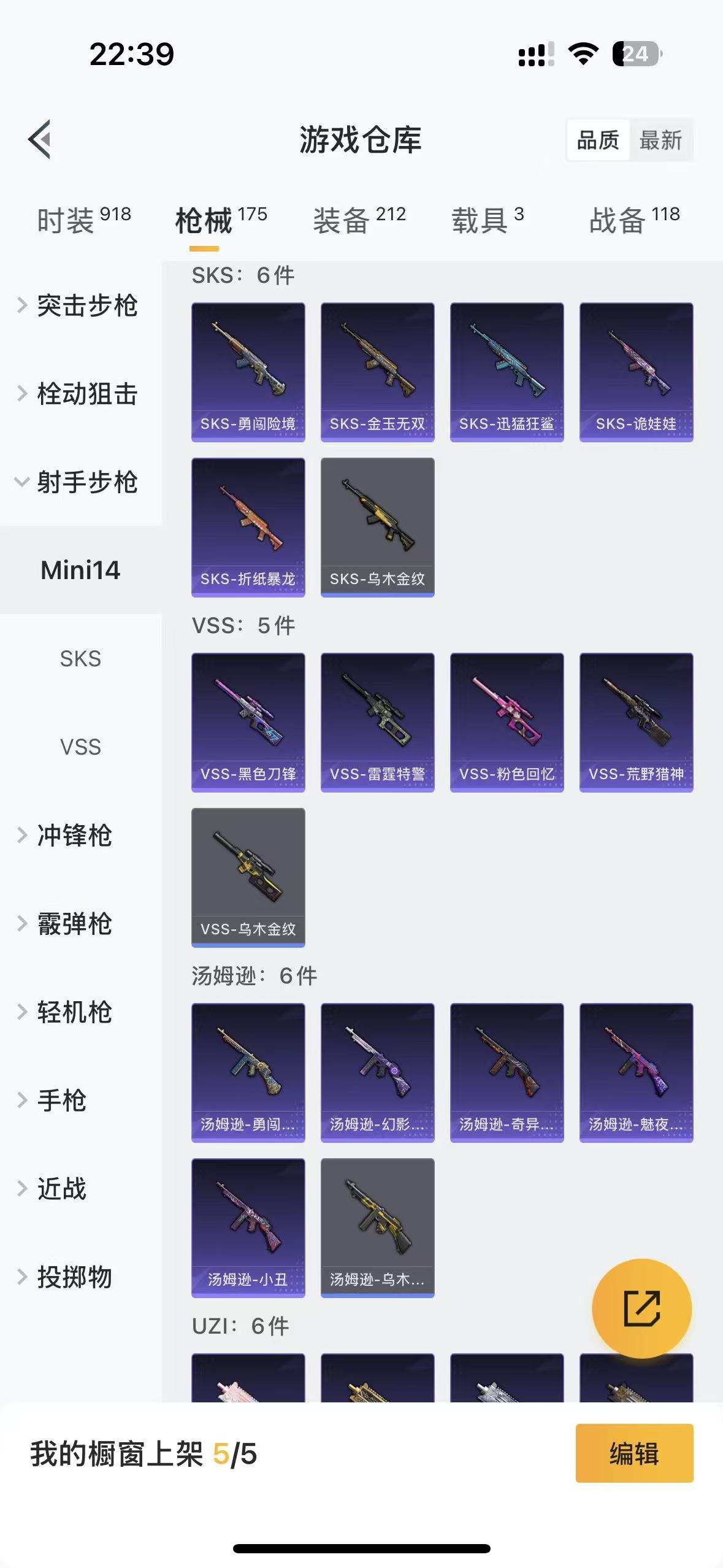This screenshot has width=723, height=1568.
Task: Expand the 冲锋枪 category
Action: click(74, 835)
